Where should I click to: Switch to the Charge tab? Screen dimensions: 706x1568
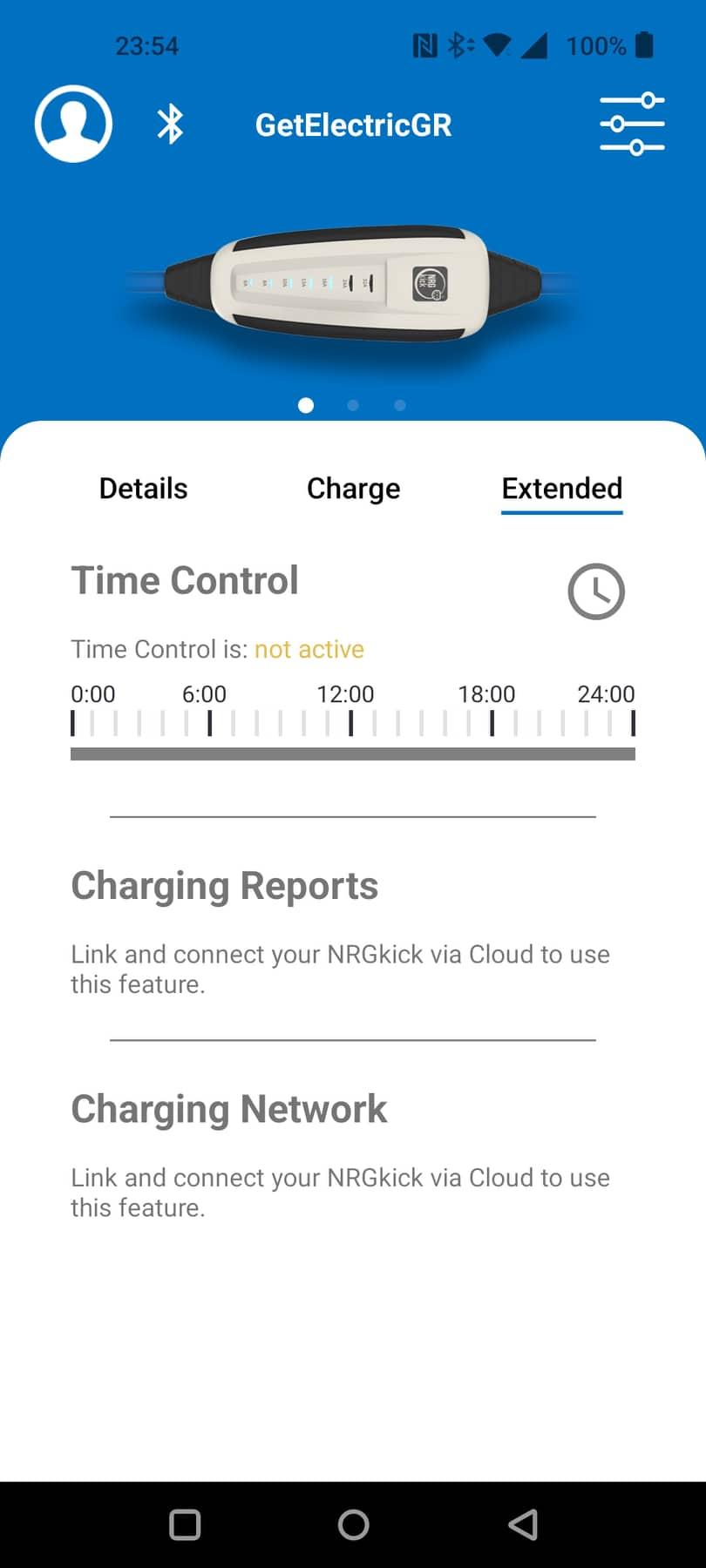(x=353, y=489)
